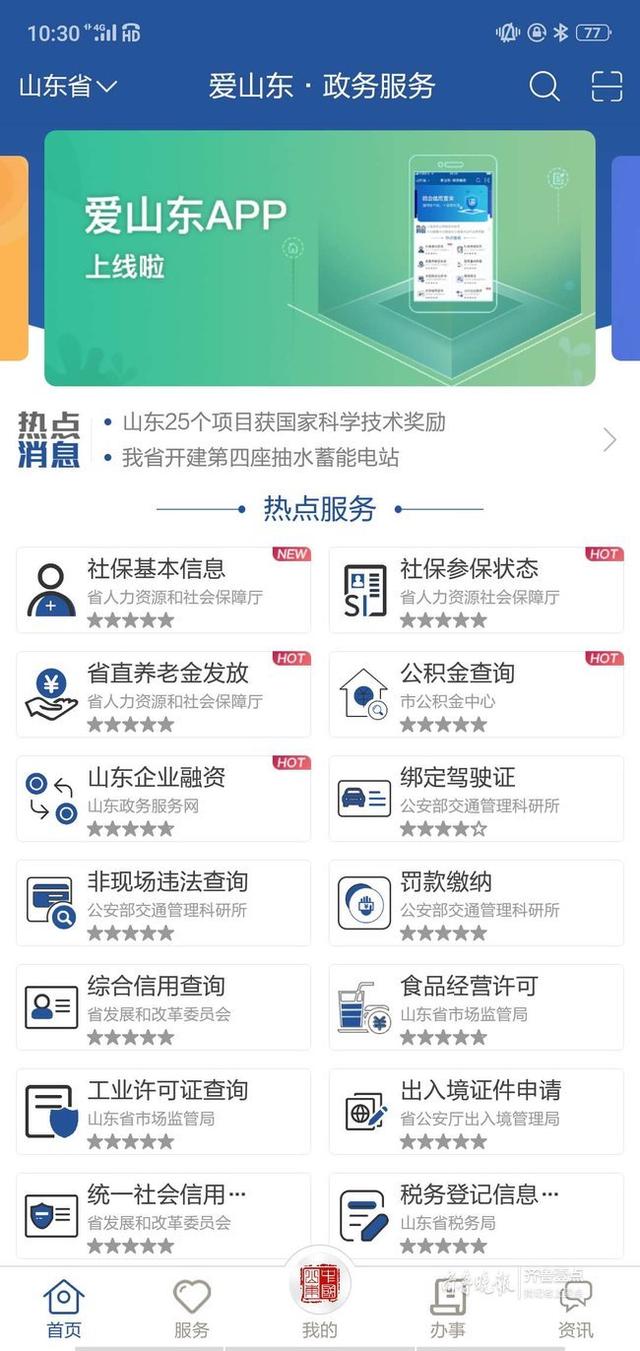This screenshot has height=1351, width=640.
Task: Switch to the 服务 tab
Action: tap(191, 1308)
